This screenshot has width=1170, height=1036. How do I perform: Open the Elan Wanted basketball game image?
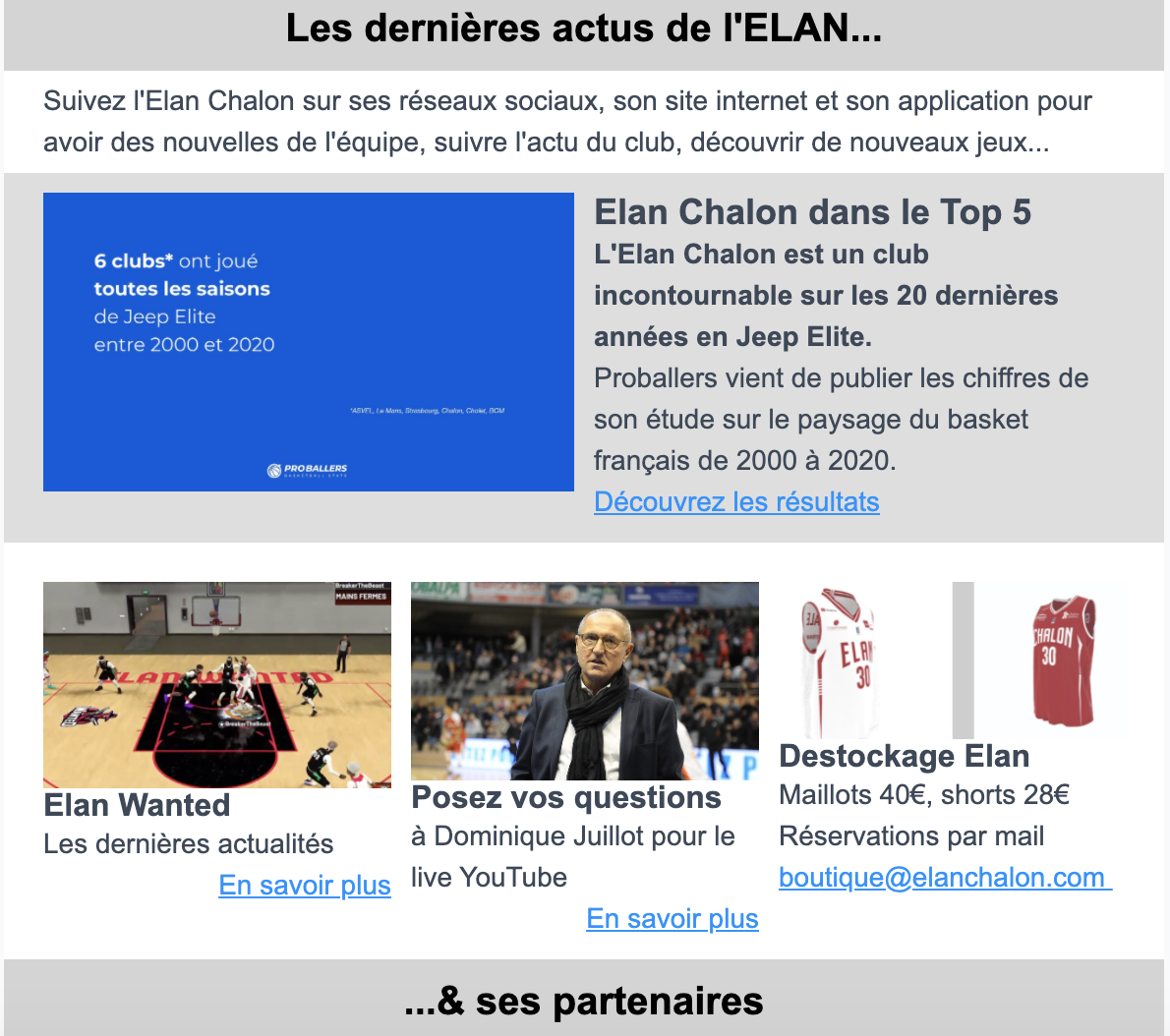point(217,685)
